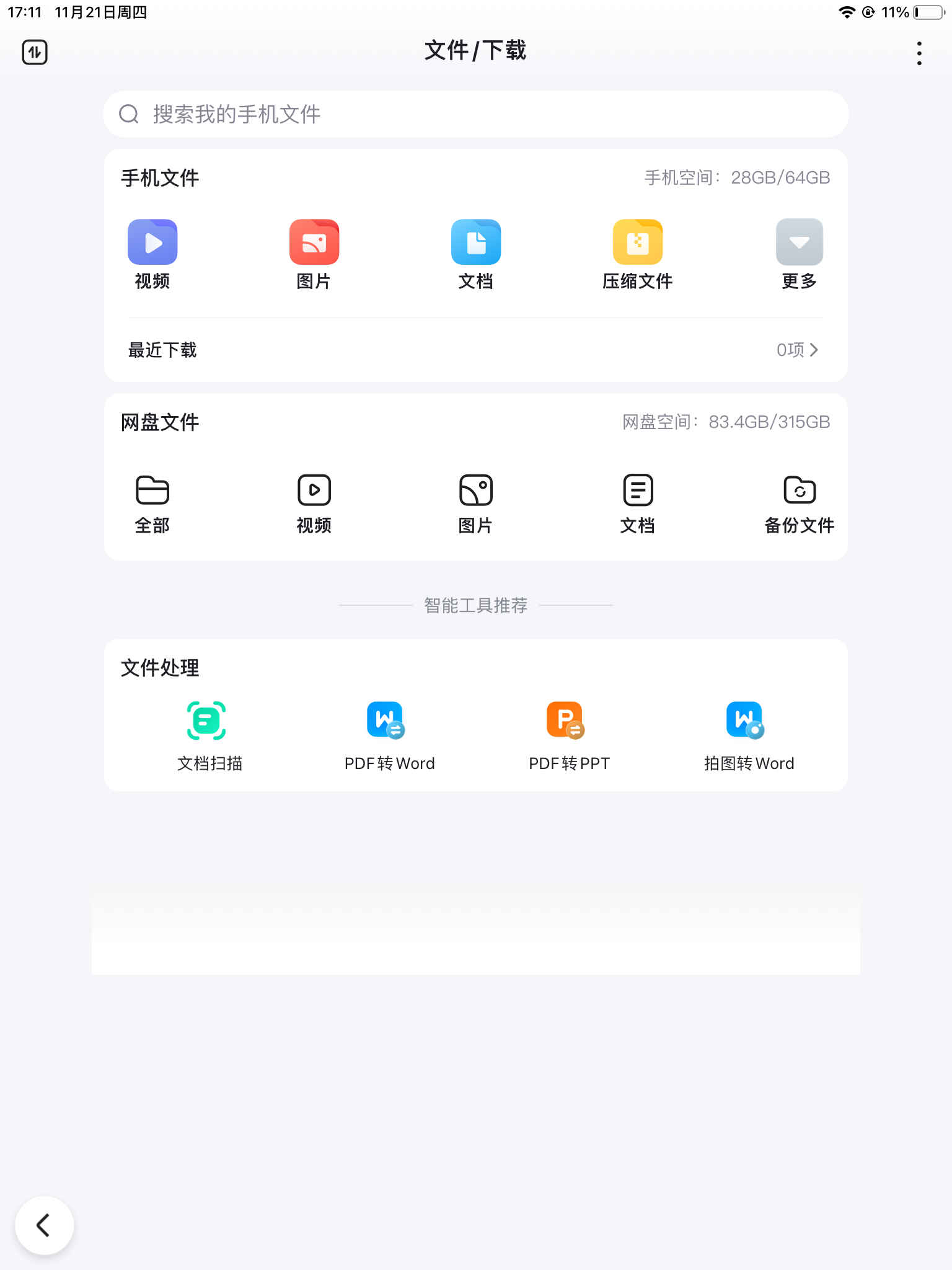Open the transfer list icon
Viewport: 952px width, 1270px height.
coord(35,52)
